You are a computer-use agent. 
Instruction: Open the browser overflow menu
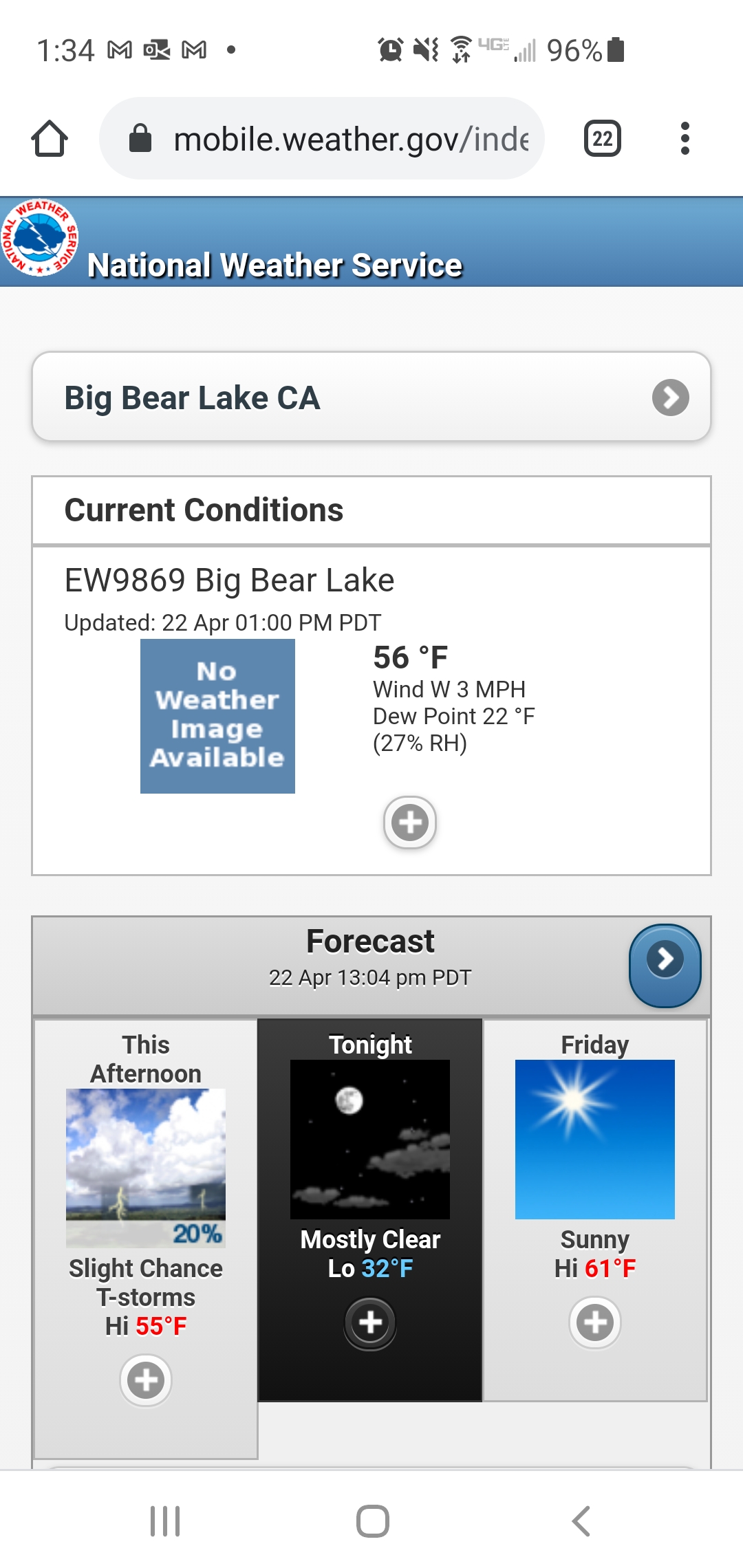pos(685,139)
